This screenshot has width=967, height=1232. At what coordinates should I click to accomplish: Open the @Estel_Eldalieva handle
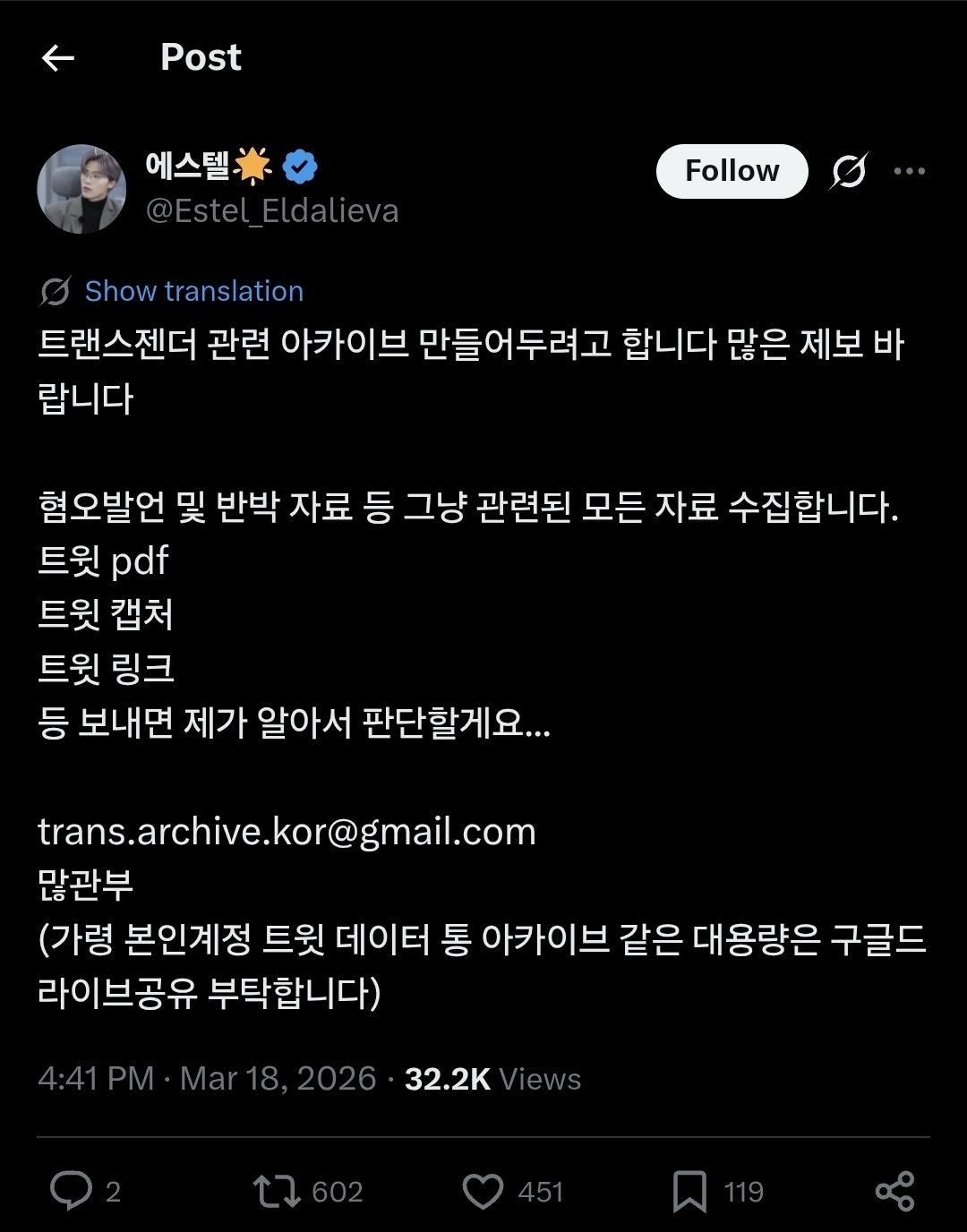pyautogui.click(x=272, y=211)
